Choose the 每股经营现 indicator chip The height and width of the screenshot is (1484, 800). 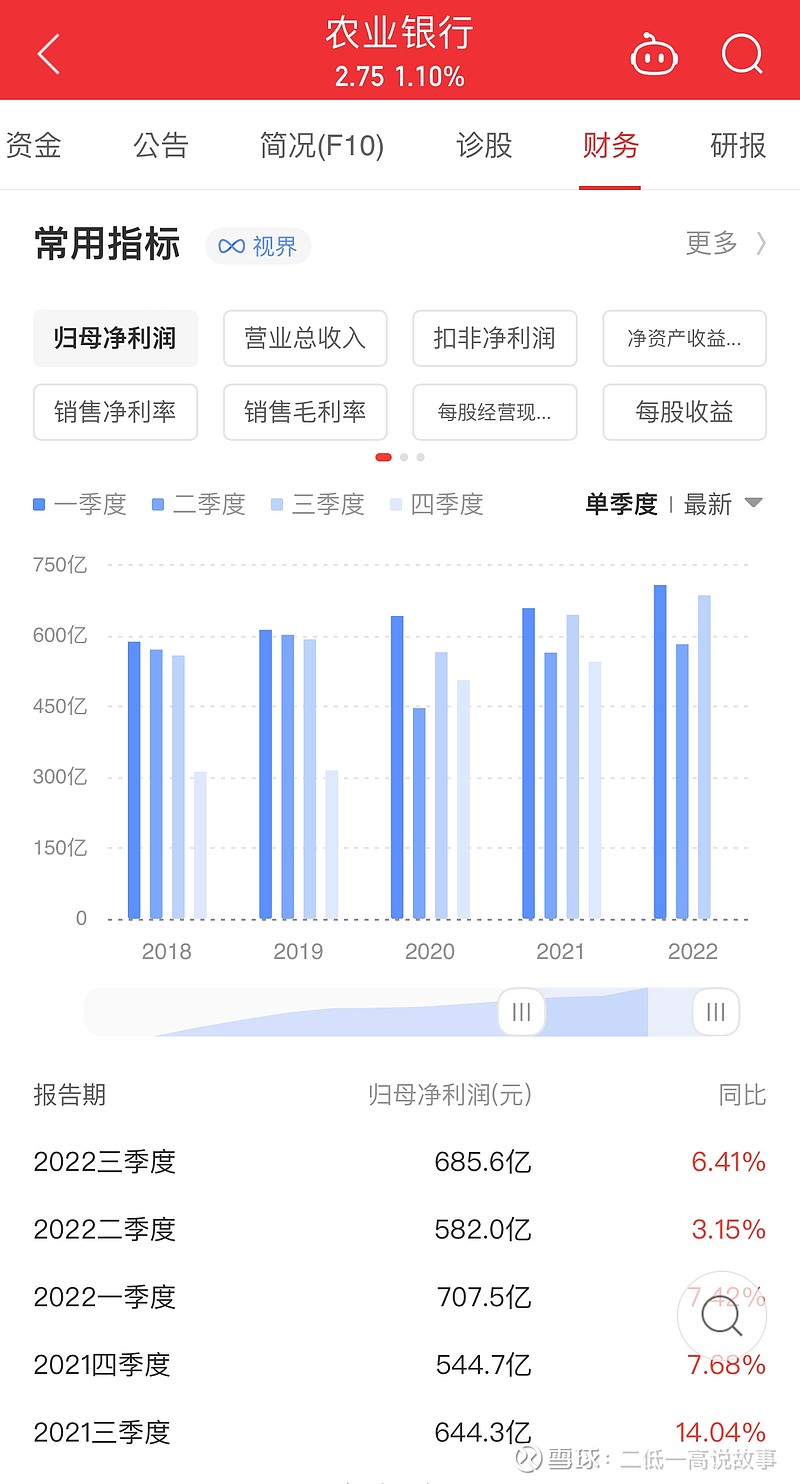tap(495, 412)
